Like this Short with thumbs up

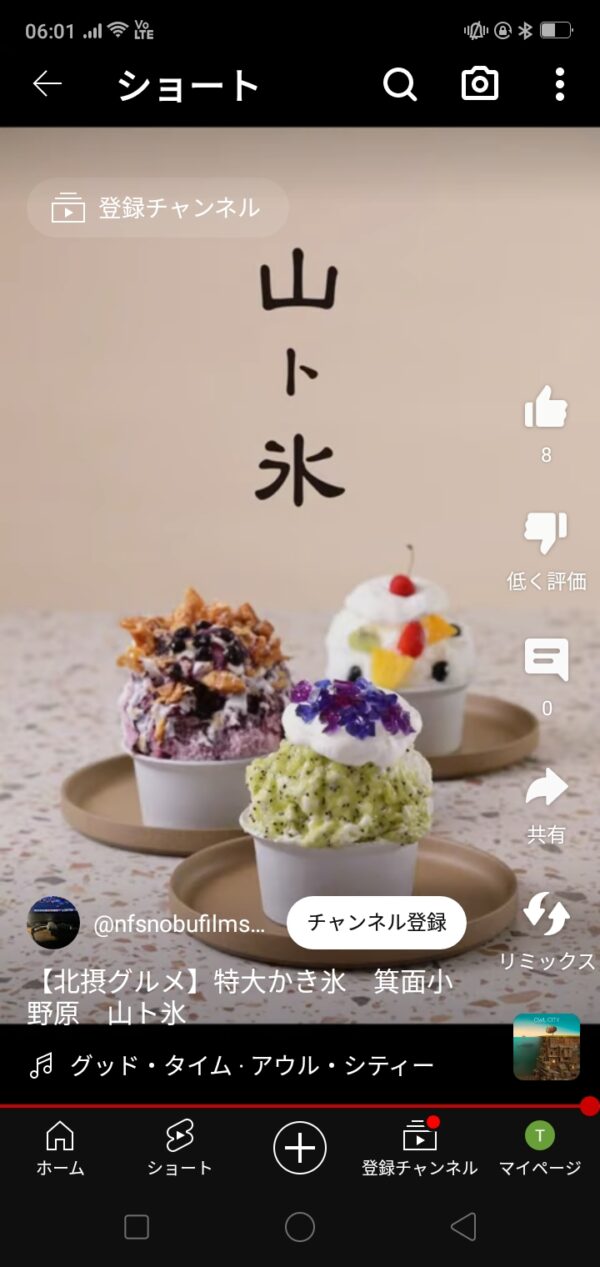pyautogui.click(x=546, y=409)
